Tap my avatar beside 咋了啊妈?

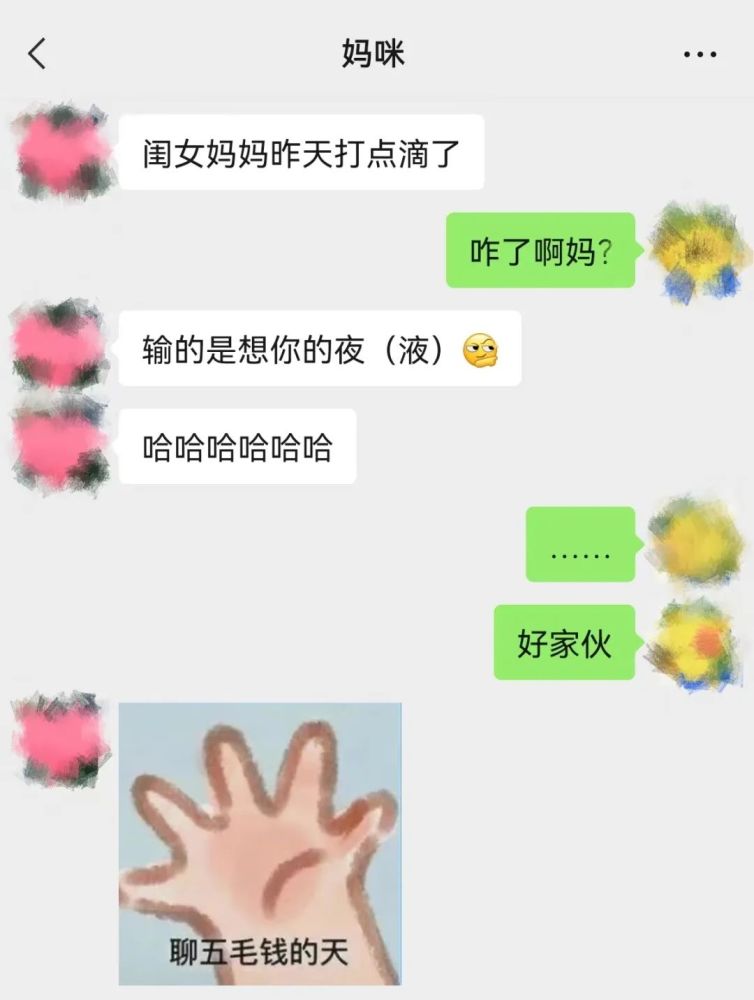tap(699, 250)
